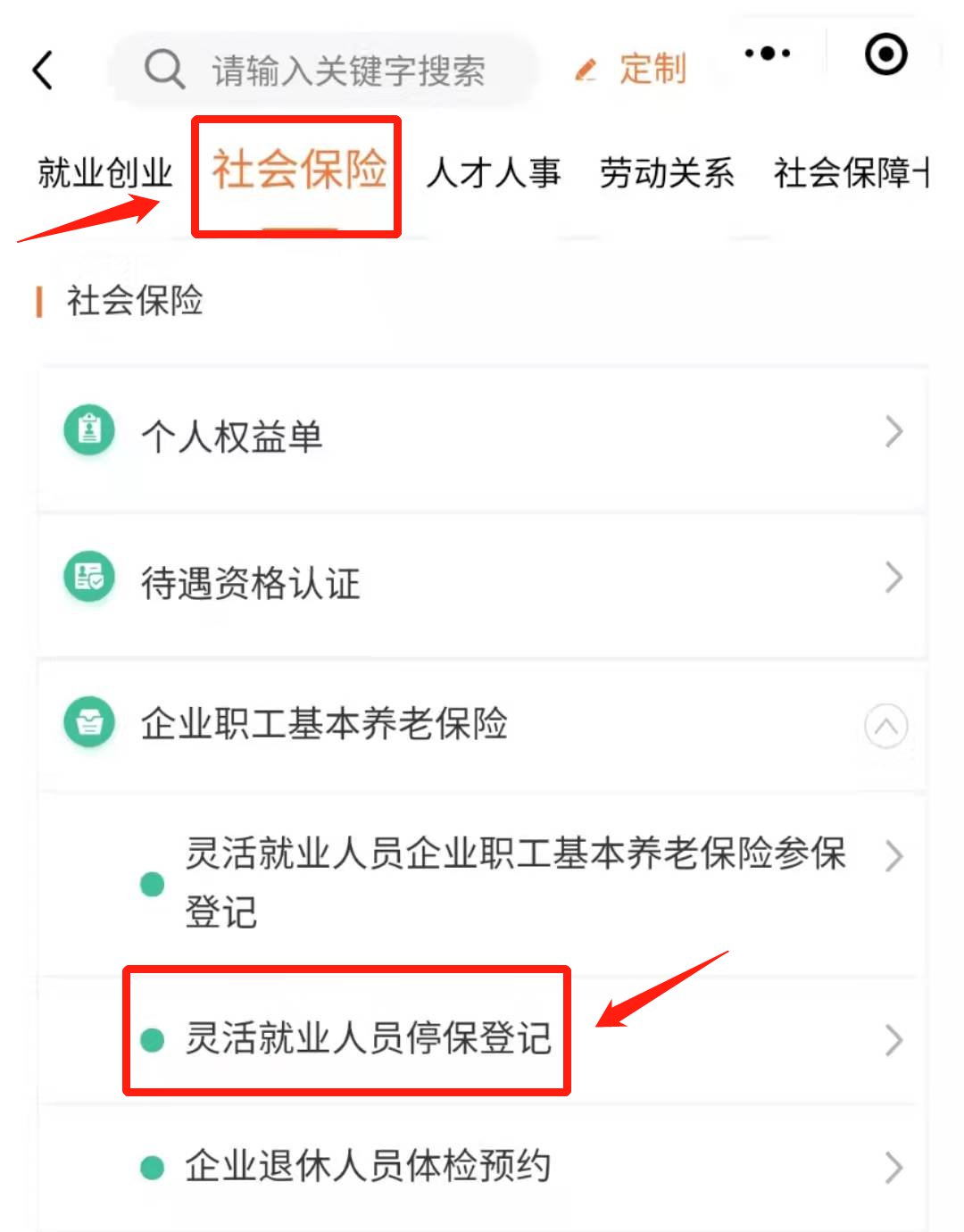Image resolution: width=964 pixels, height=1232 pixels.
Task: Open the 劳动关系 tab
Action: point(667,173)
